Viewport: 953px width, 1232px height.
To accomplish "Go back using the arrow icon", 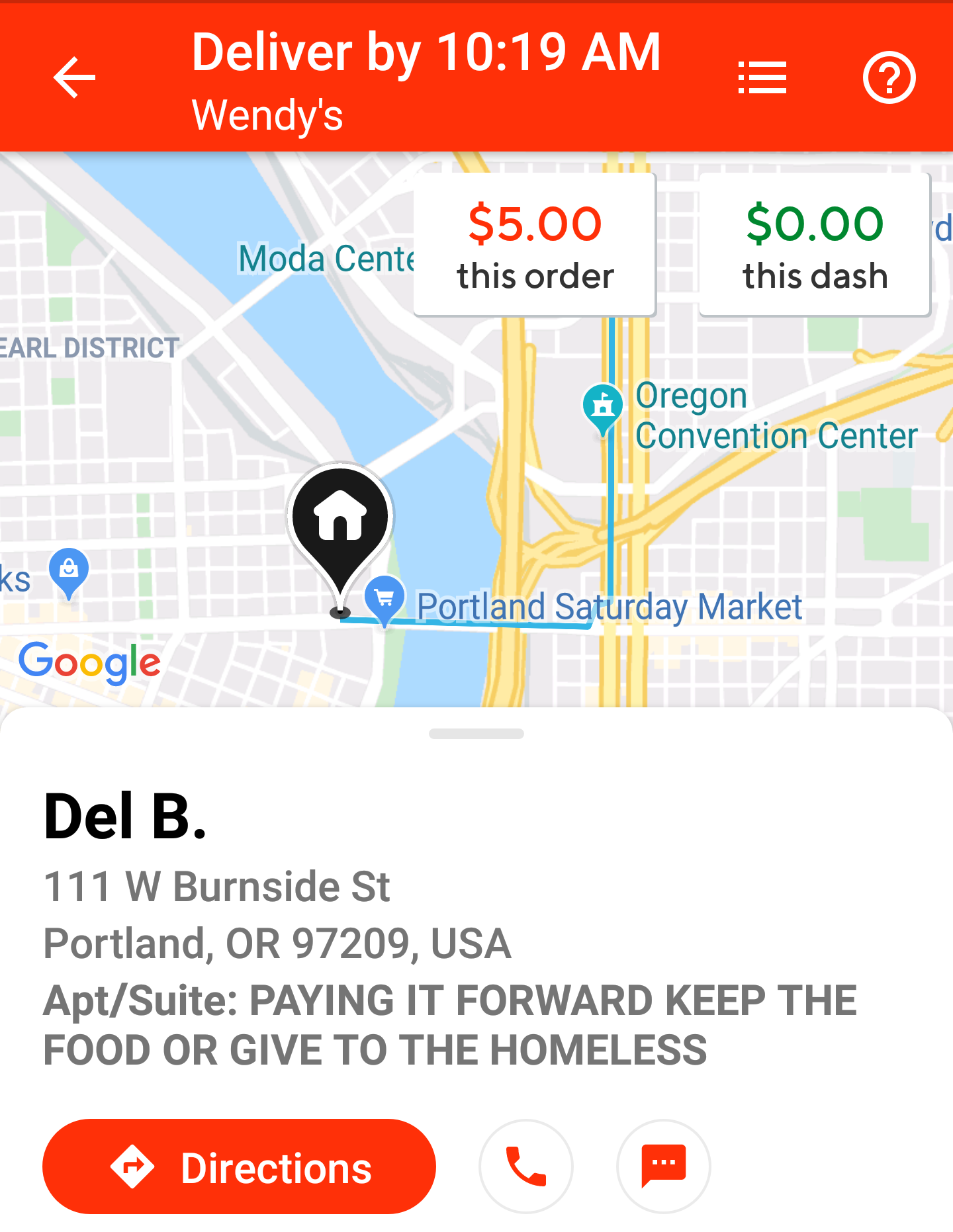I will pos(74,77).
